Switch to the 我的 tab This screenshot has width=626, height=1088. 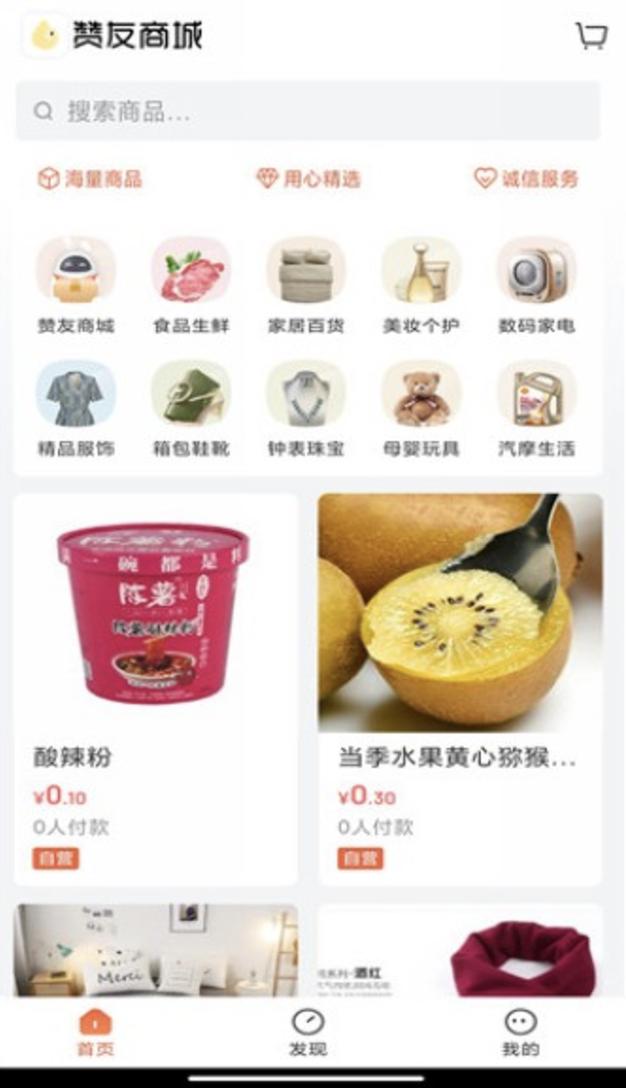[x=520, y=1033]
